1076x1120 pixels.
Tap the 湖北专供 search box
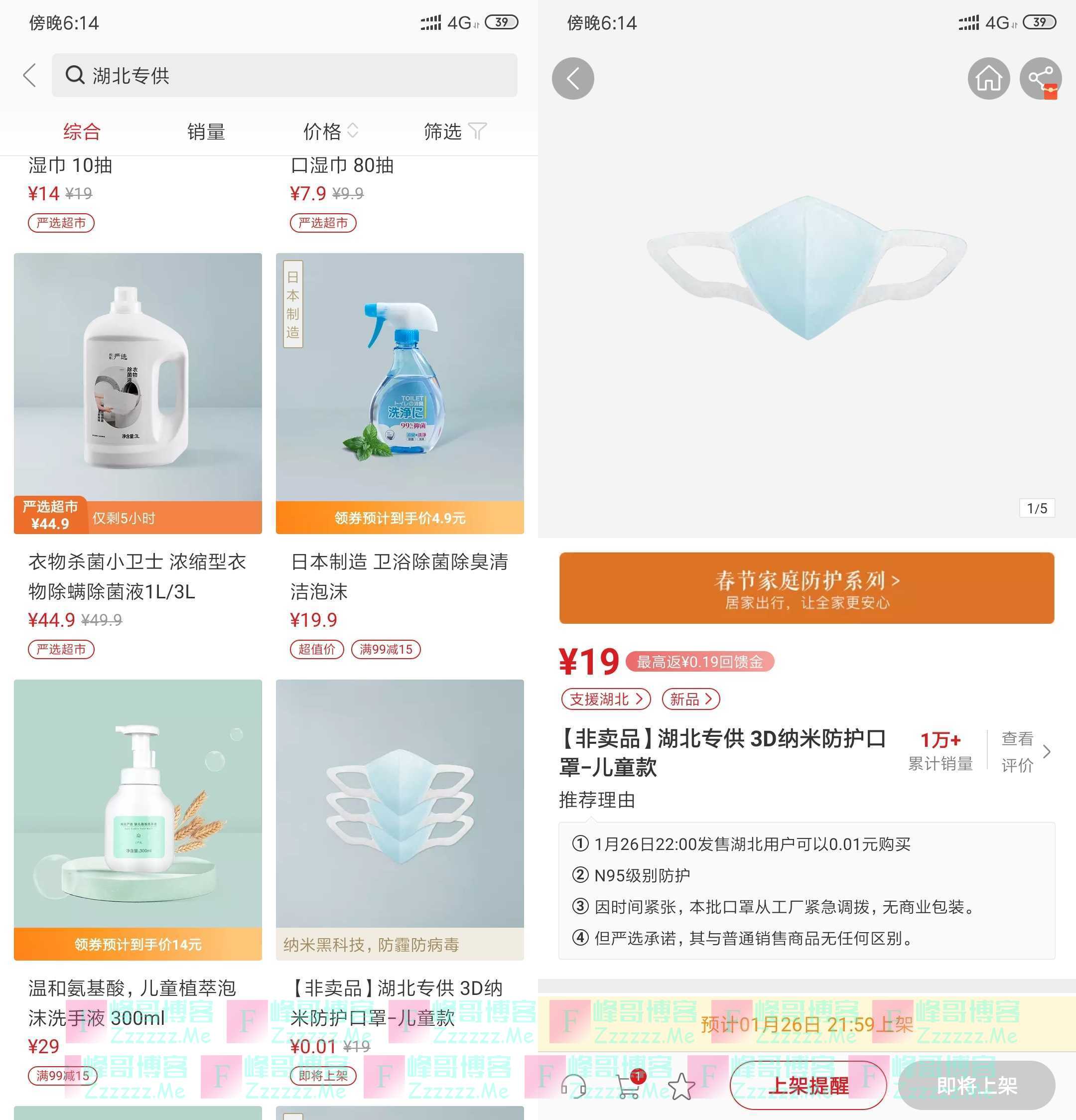[x=284, y=75]
